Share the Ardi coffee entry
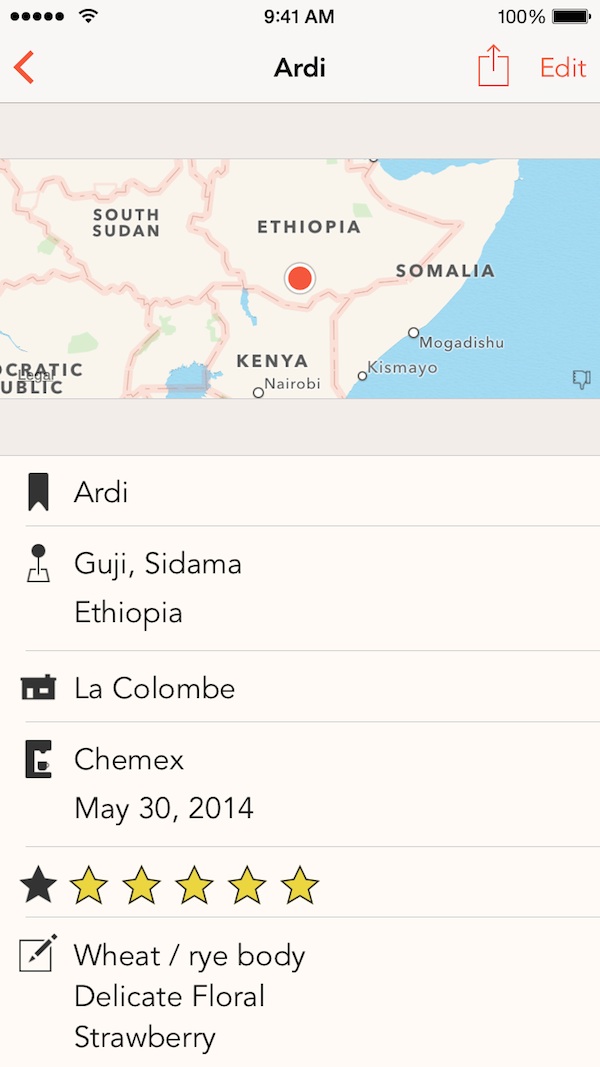 [x=493, y=66]
